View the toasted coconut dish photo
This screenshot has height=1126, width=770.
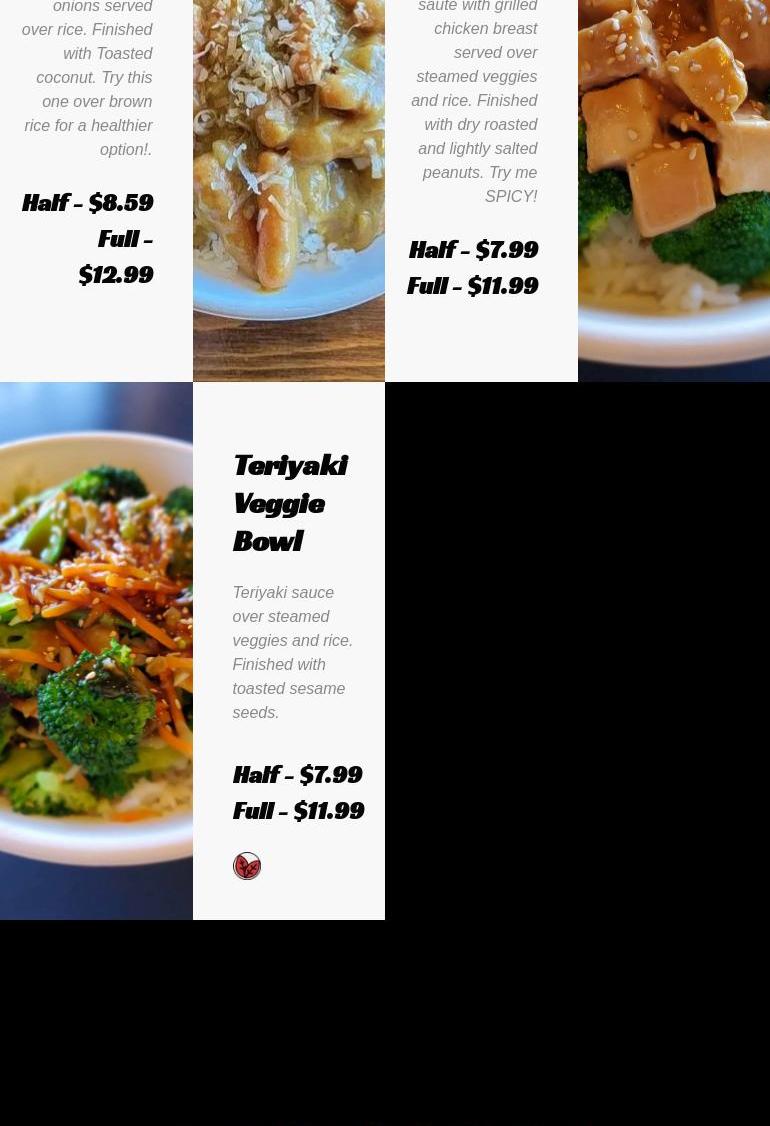pos(288,190)
